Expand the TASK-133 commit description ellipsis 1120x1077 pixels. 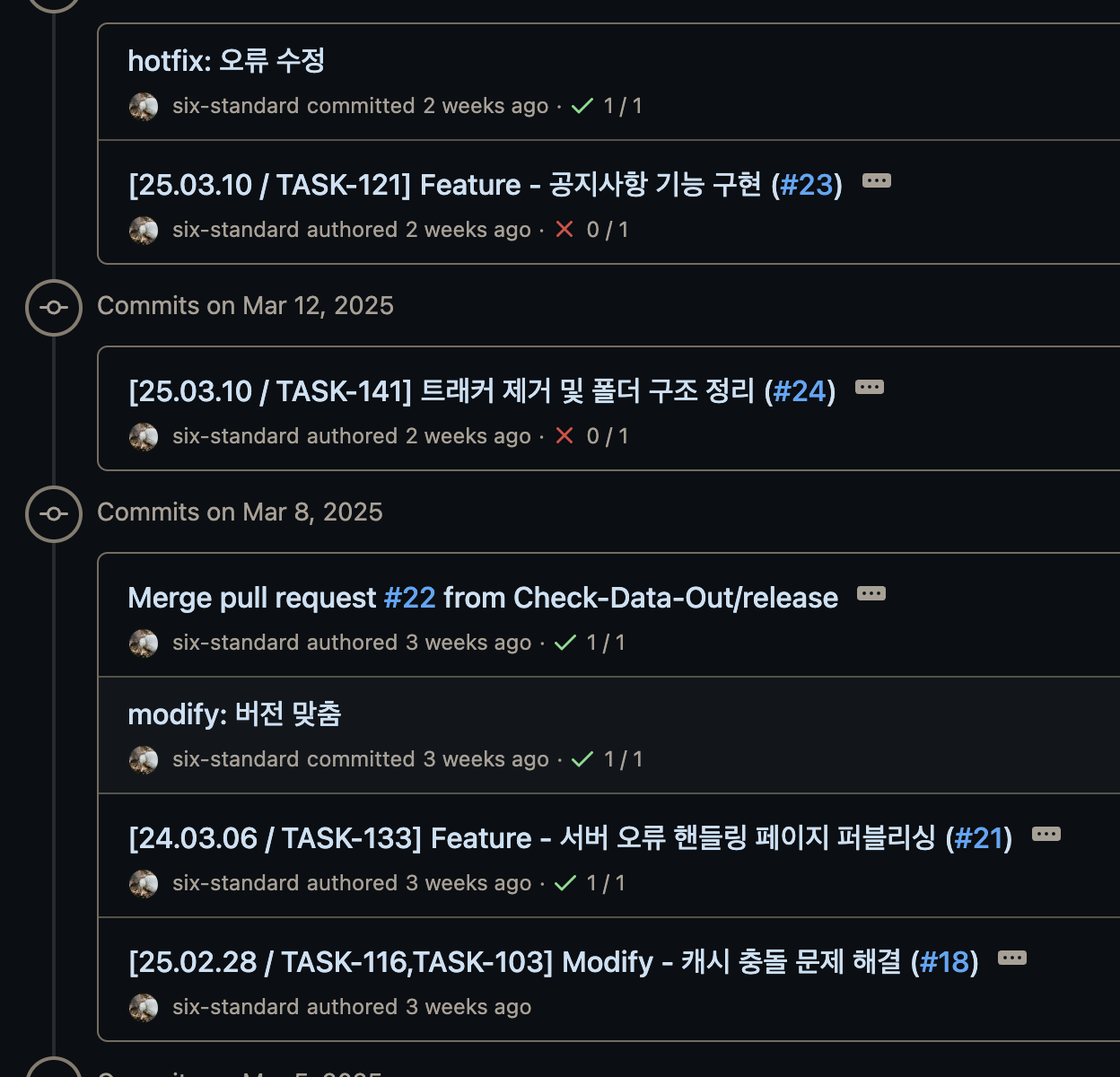(x=1046, y=835)
